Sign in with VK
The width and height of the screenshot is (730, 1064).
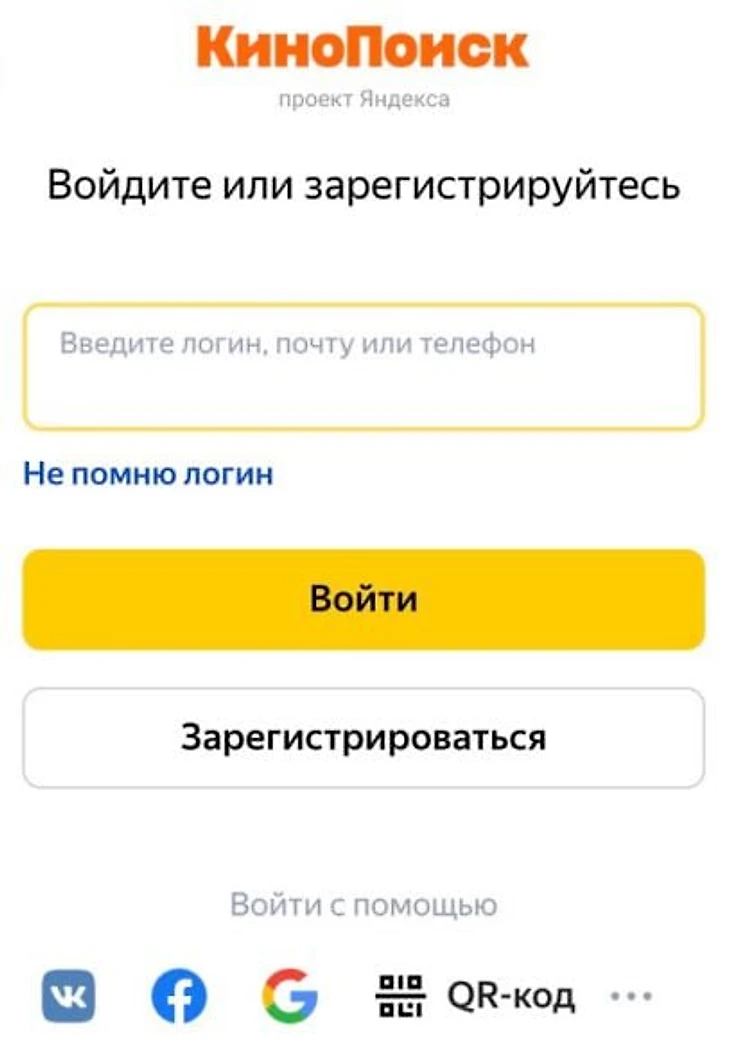[x=68, y=996]
